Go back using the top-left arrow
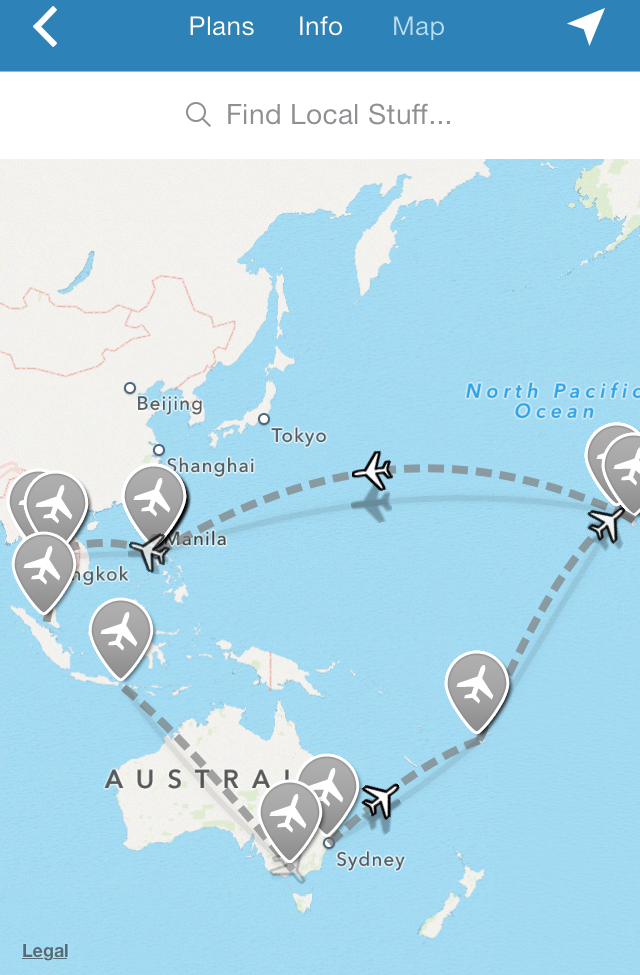 coord(45,27)
